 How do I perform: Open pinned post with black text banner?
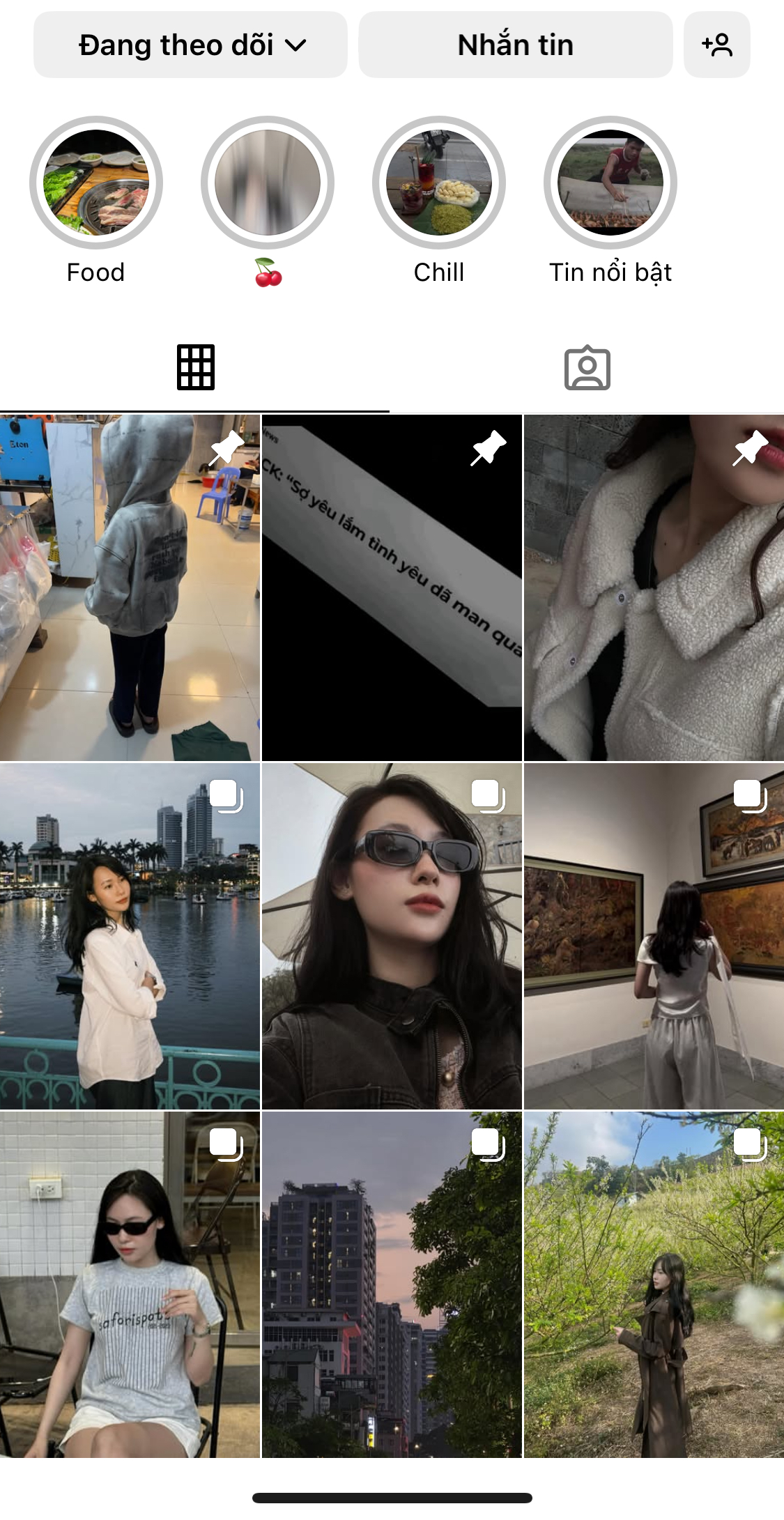[392, 588]
